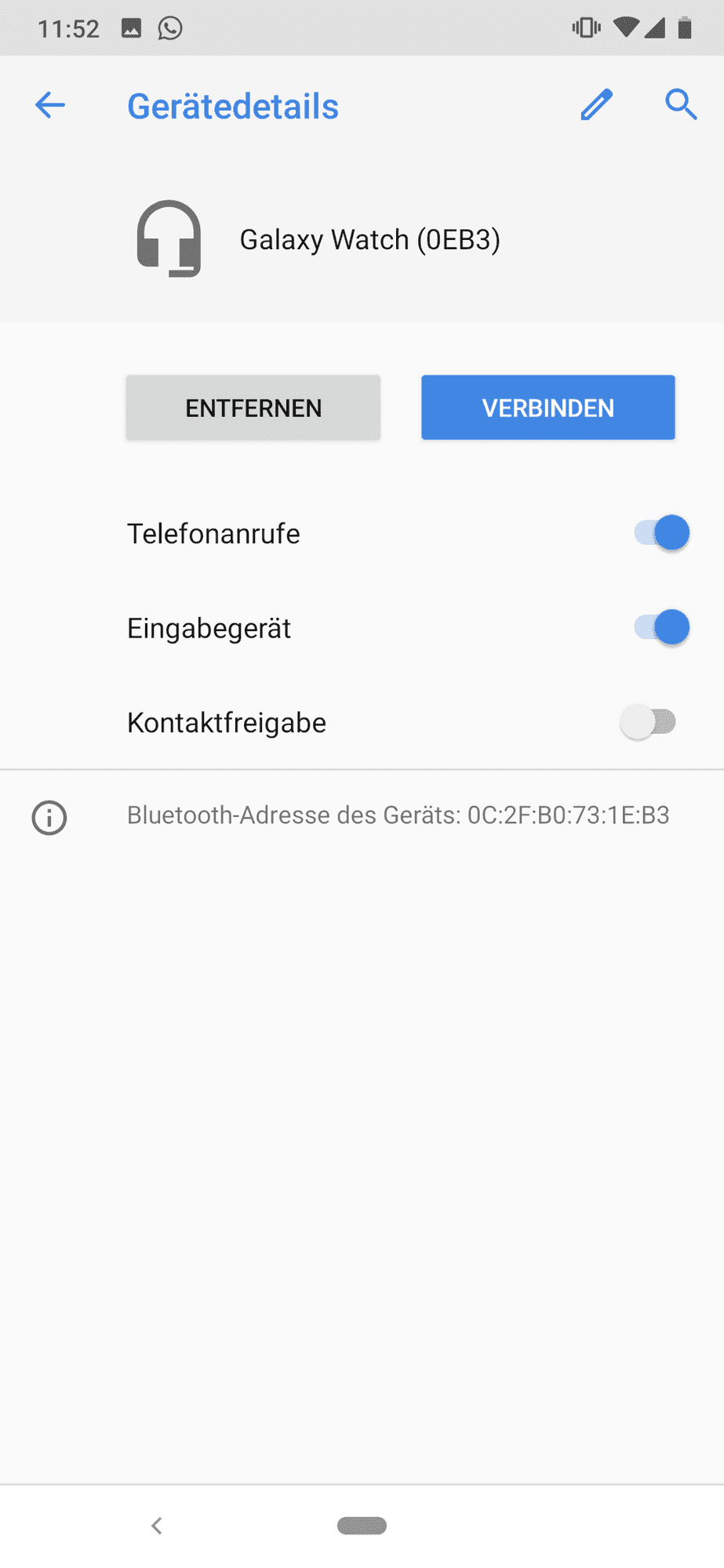Edit the device name with the pencil icon
724x1568 pixels.
[596, 105]
